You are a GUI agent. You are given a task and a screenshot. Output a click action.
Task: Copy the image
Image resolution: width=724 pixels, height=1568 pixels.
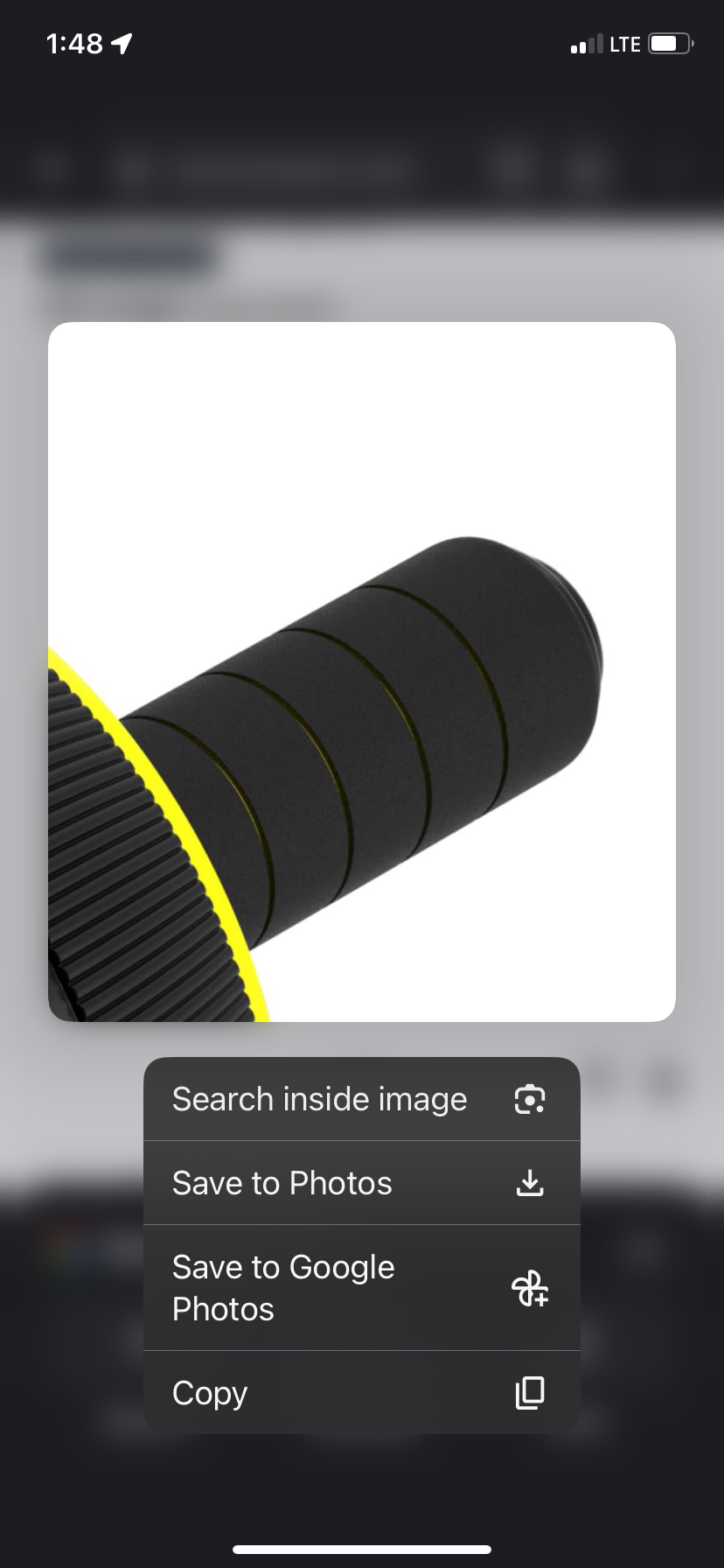click(x=361, y=1392)
